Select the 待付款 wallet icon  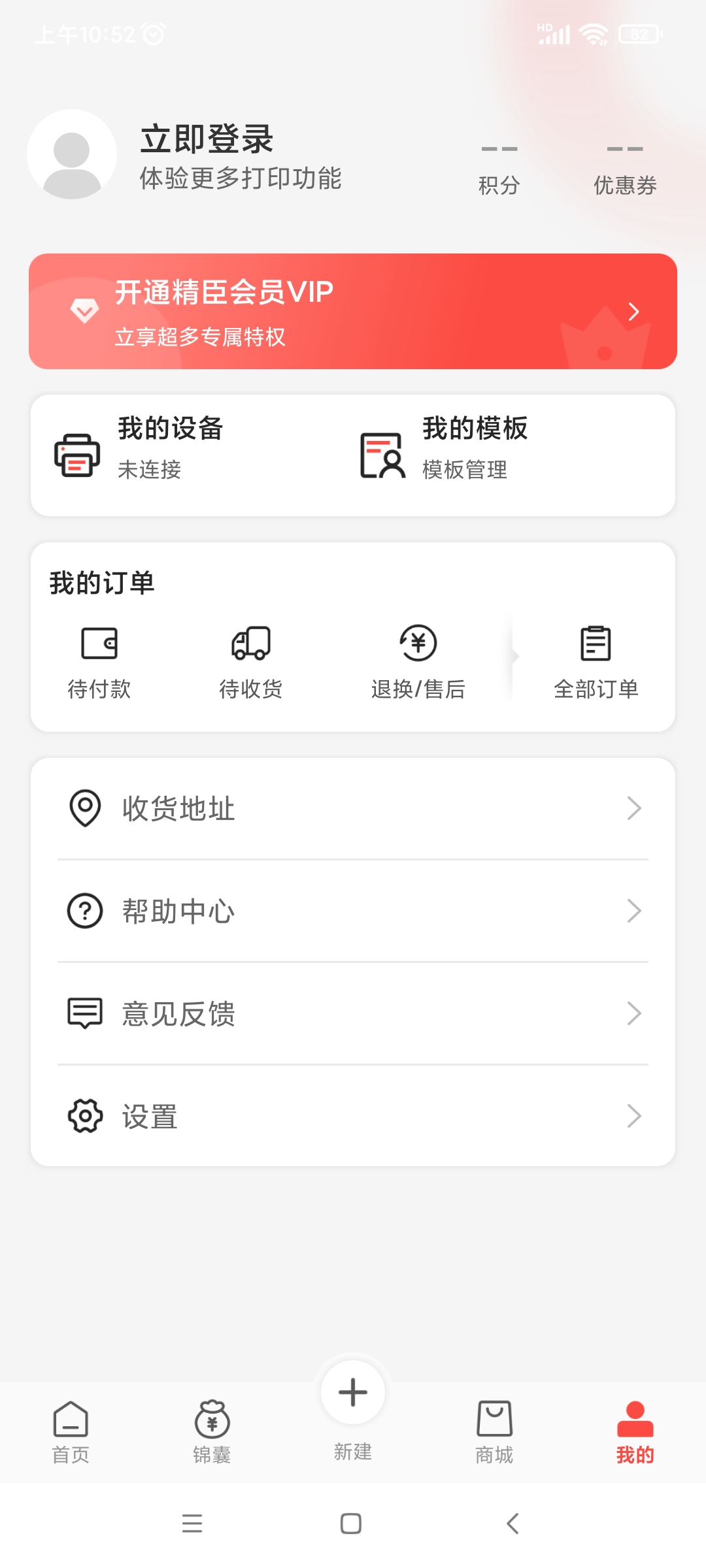[99, 644]
